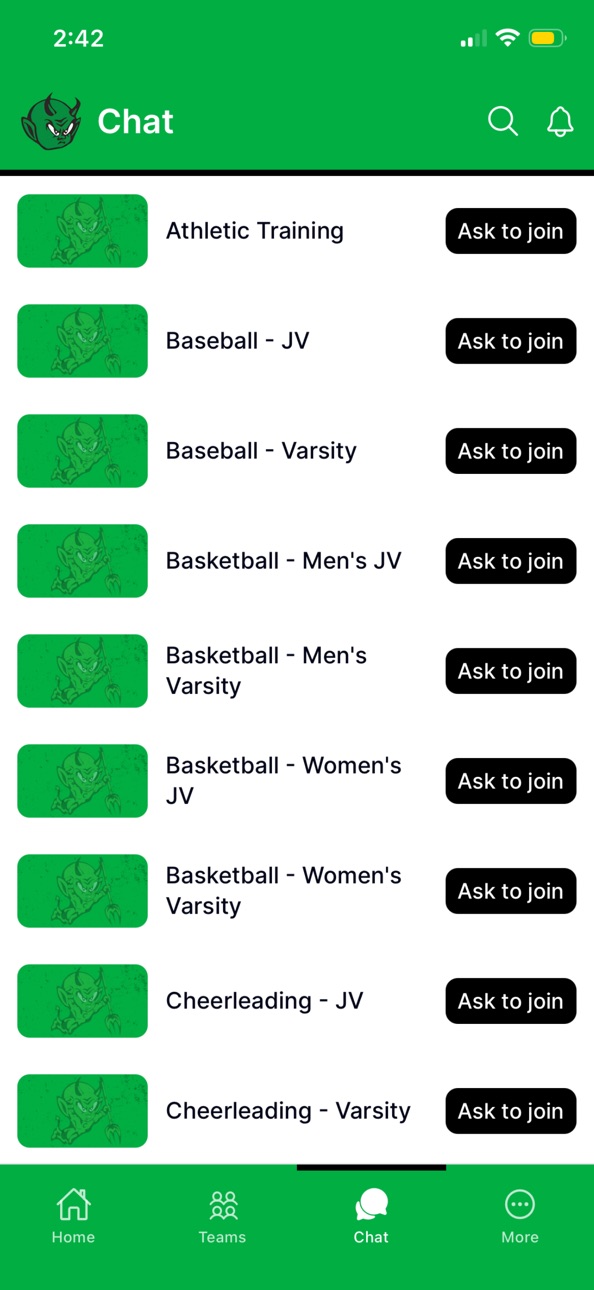Request to join Basketball - Men's Varsity
Image resolution: width=594 pixels, height=1290 pixels.
pyautogui.click(x=511, y=671)
